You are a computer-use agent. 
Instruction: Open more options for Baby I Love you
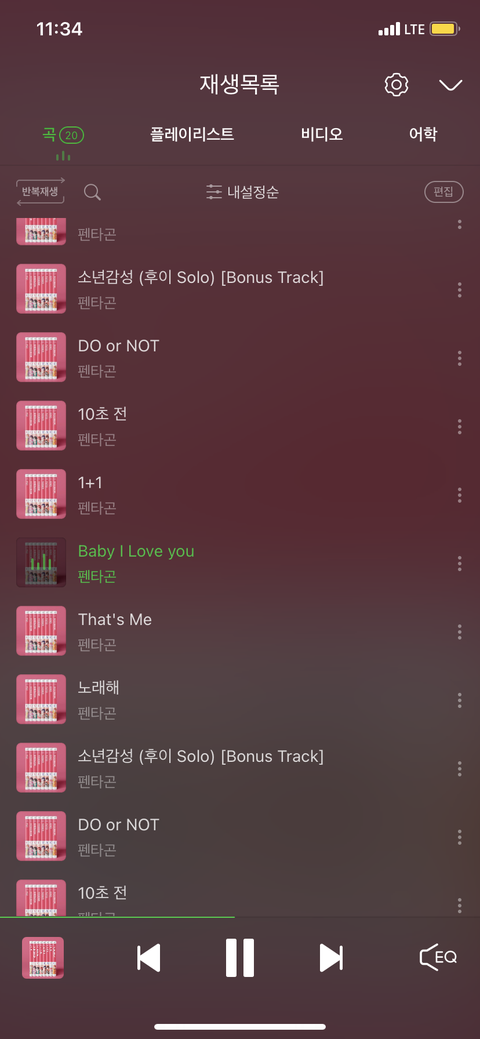point(459,563)
